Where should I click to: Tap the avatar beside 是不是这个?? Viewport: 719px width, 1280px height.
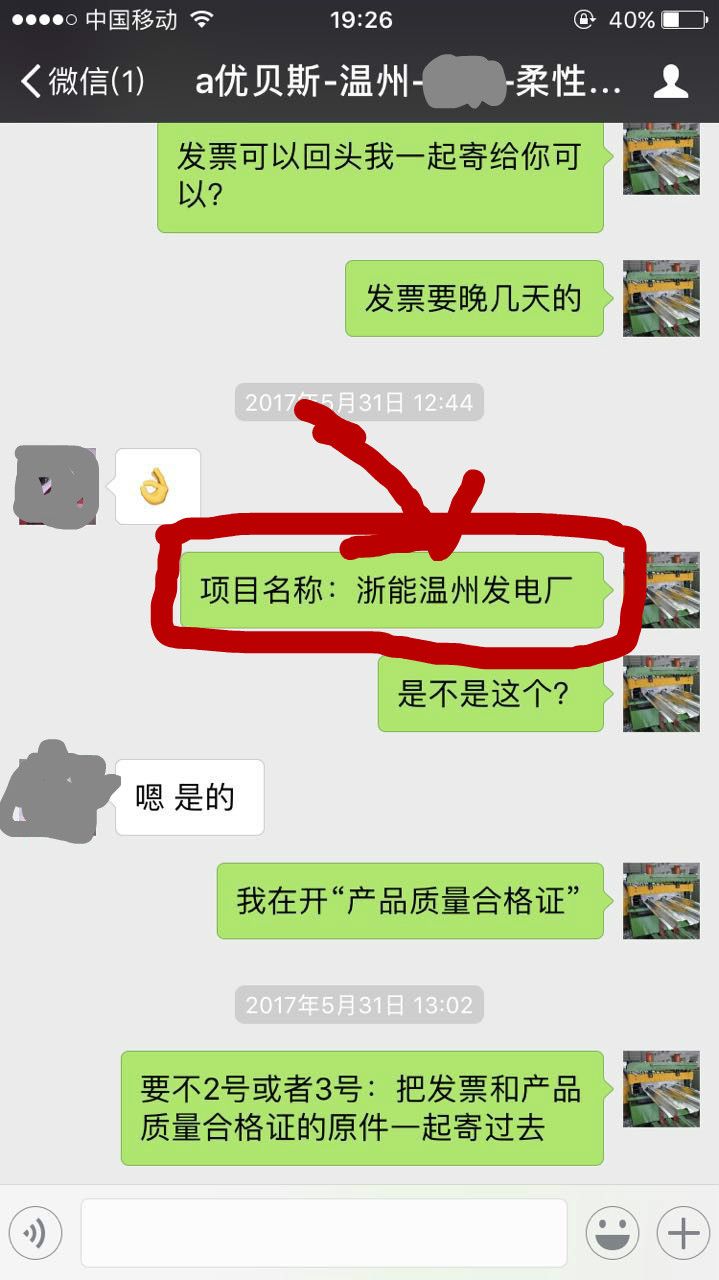click(x=661, y=694)
